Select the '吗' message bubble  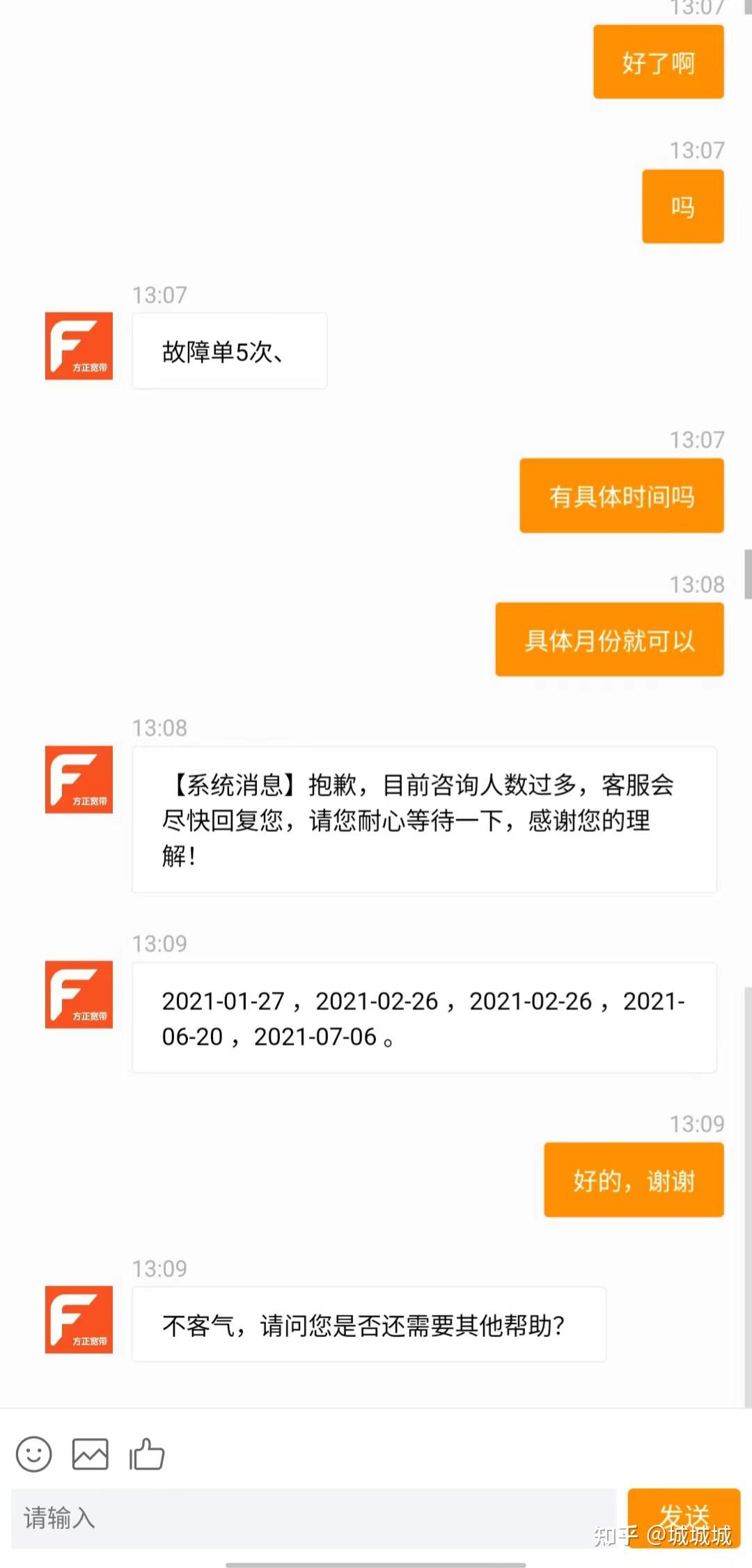click(682, 207)
